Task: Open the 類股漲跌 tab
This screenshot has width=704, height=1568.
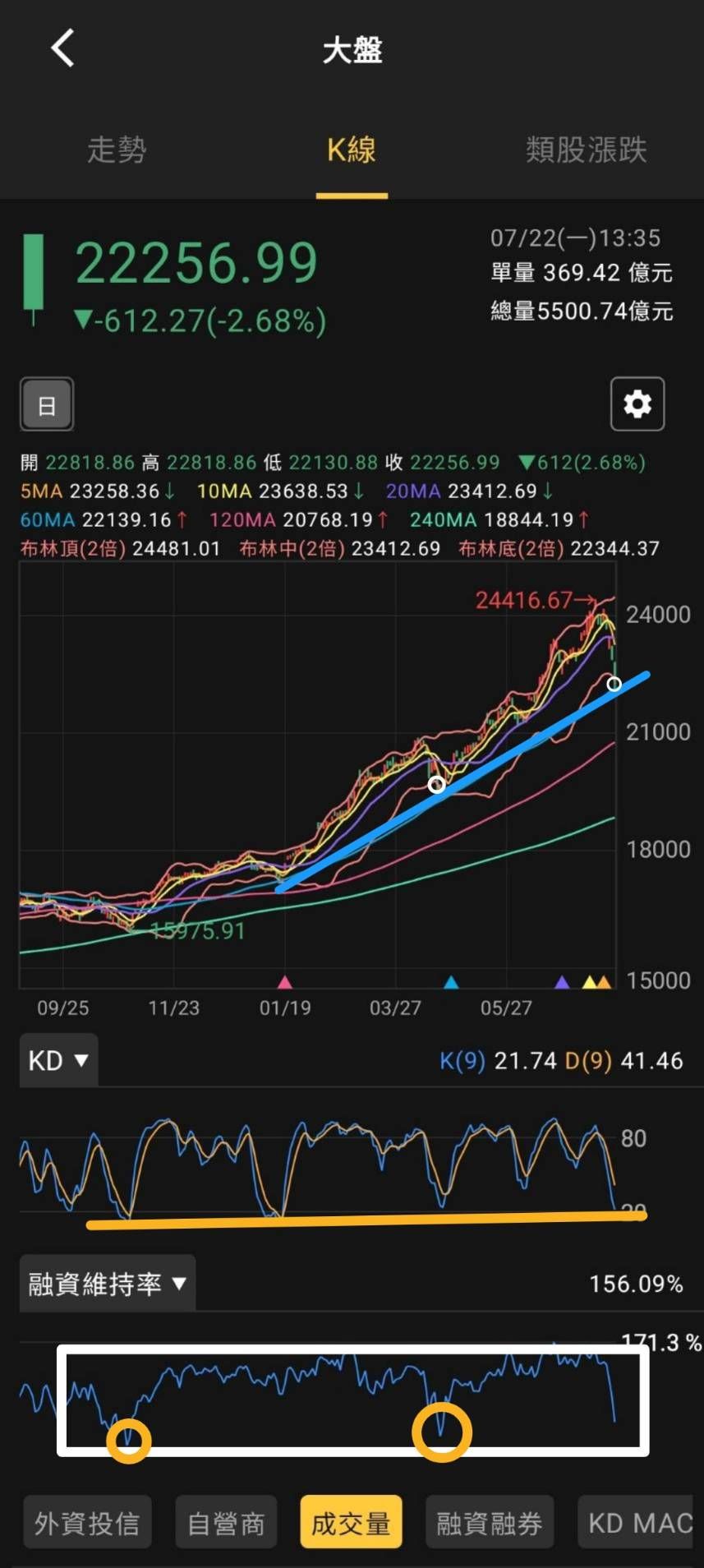Action: [586, 150]
